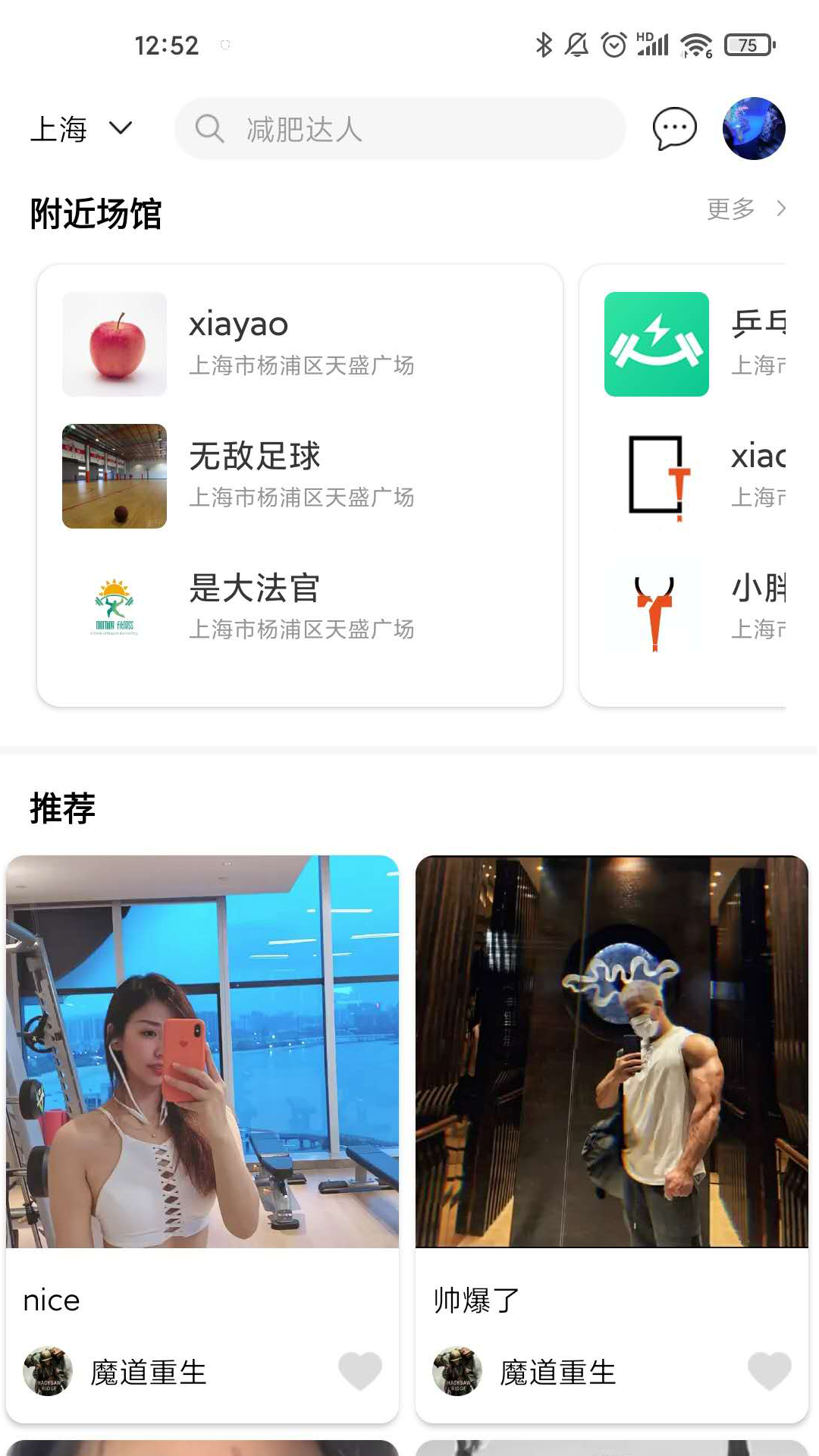Open the 是大法官 venue

300,607
